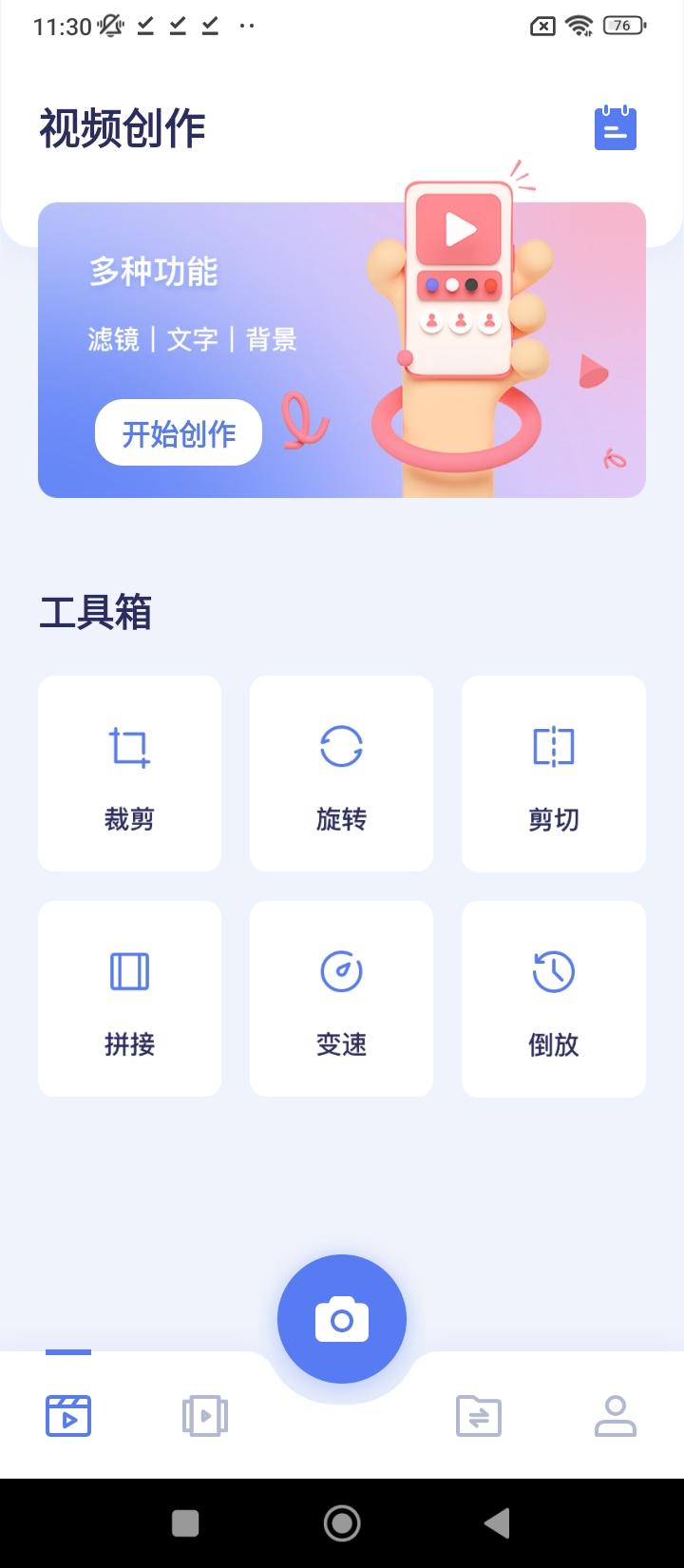This screenshot has height=1568, width=684.
Task: Tap the battery indicator showing 76
Action: point(622,26)
